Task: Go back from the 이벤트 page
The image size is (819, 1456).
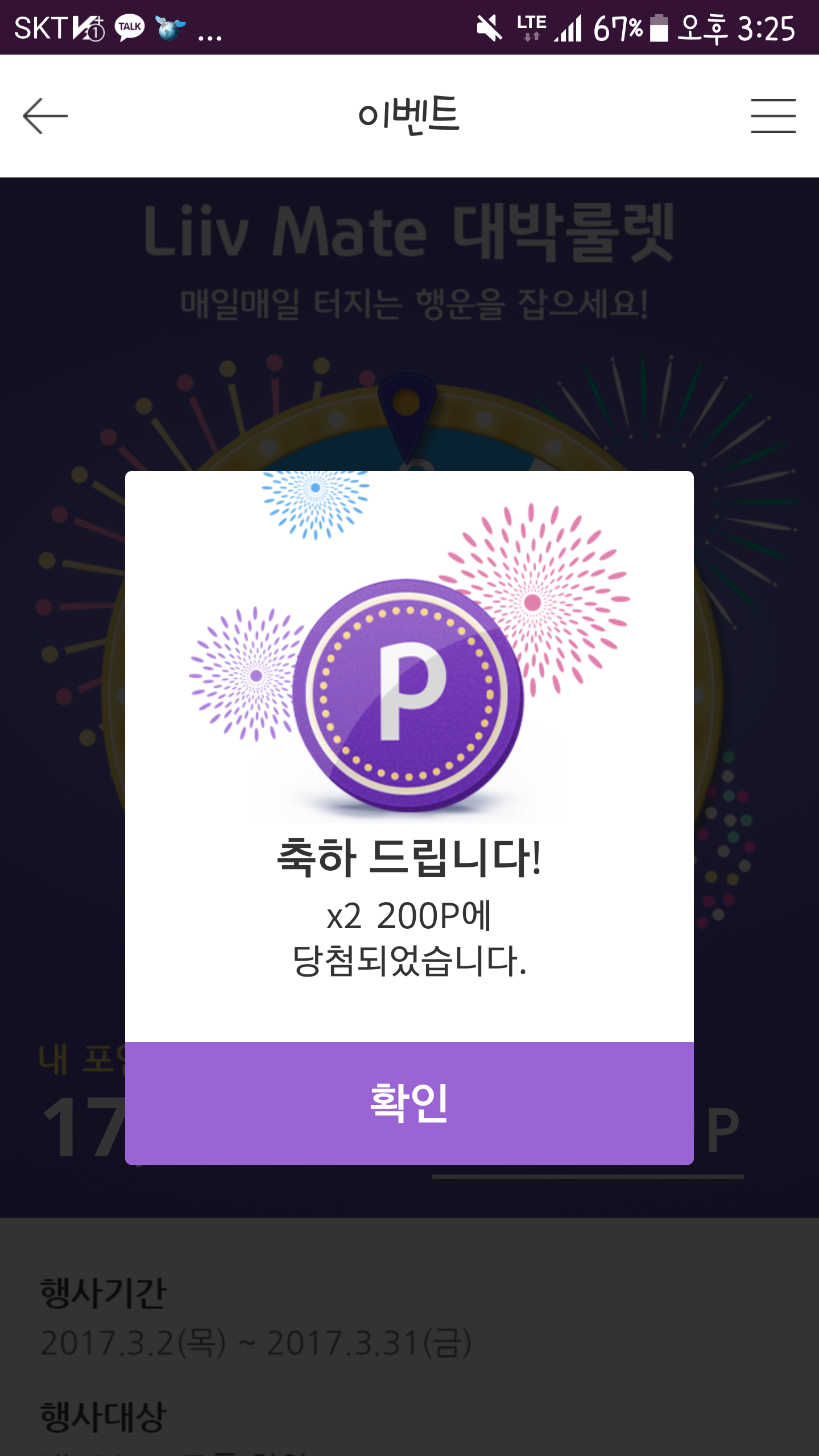Action: (x=45, y=116)
